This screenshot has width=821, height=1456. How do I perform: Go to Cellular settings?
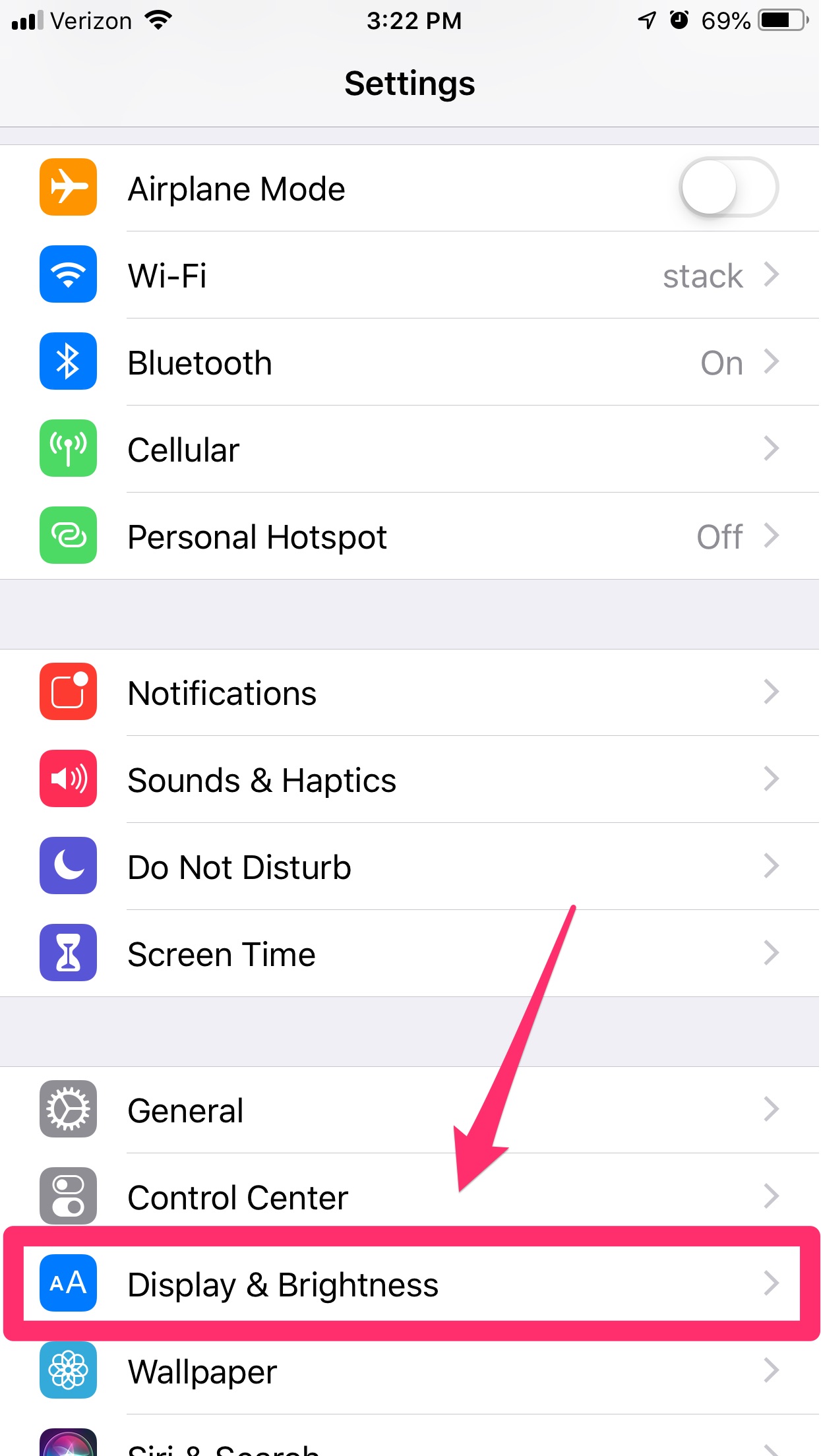410,449
